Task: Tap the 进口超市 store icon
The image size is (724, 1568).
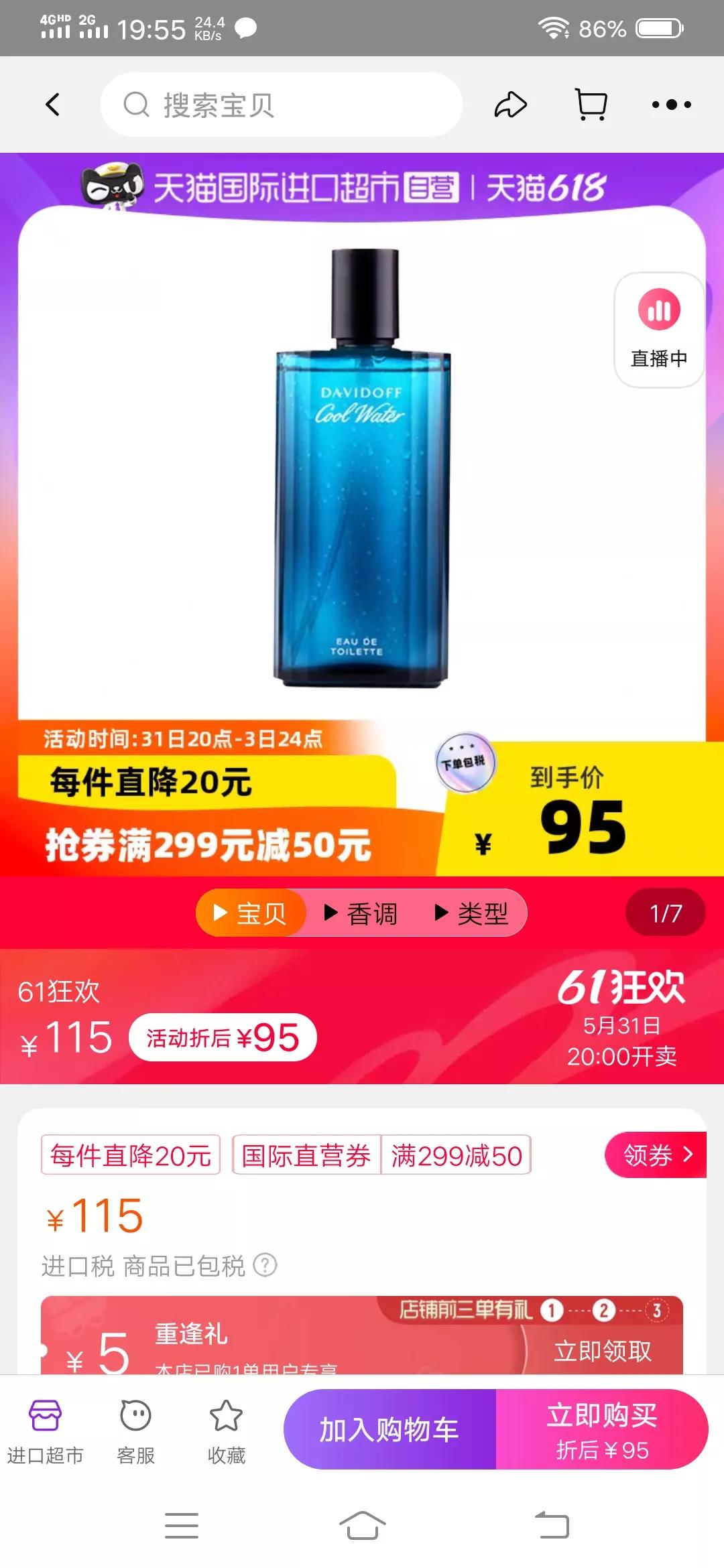Action: [x=45, y=1431]
